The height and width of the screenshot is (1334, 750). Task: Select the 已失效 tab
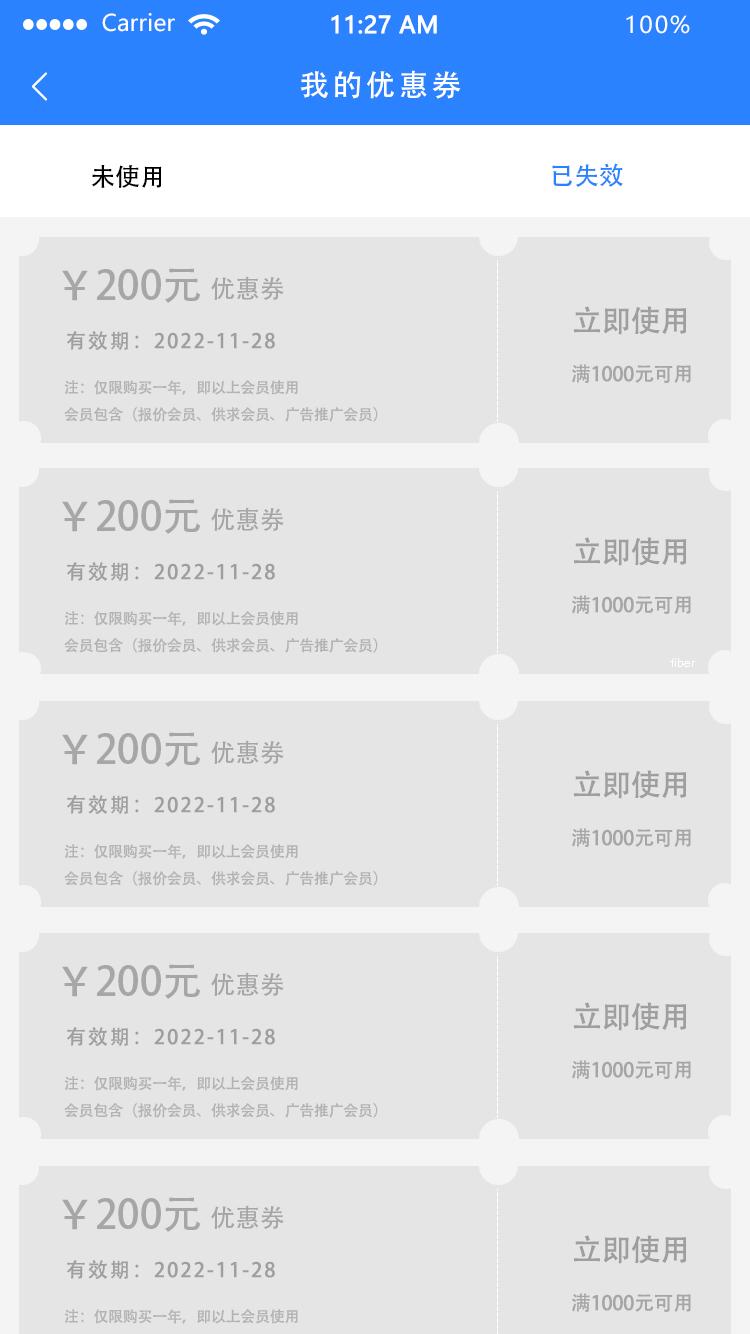[x=587, y=176]
